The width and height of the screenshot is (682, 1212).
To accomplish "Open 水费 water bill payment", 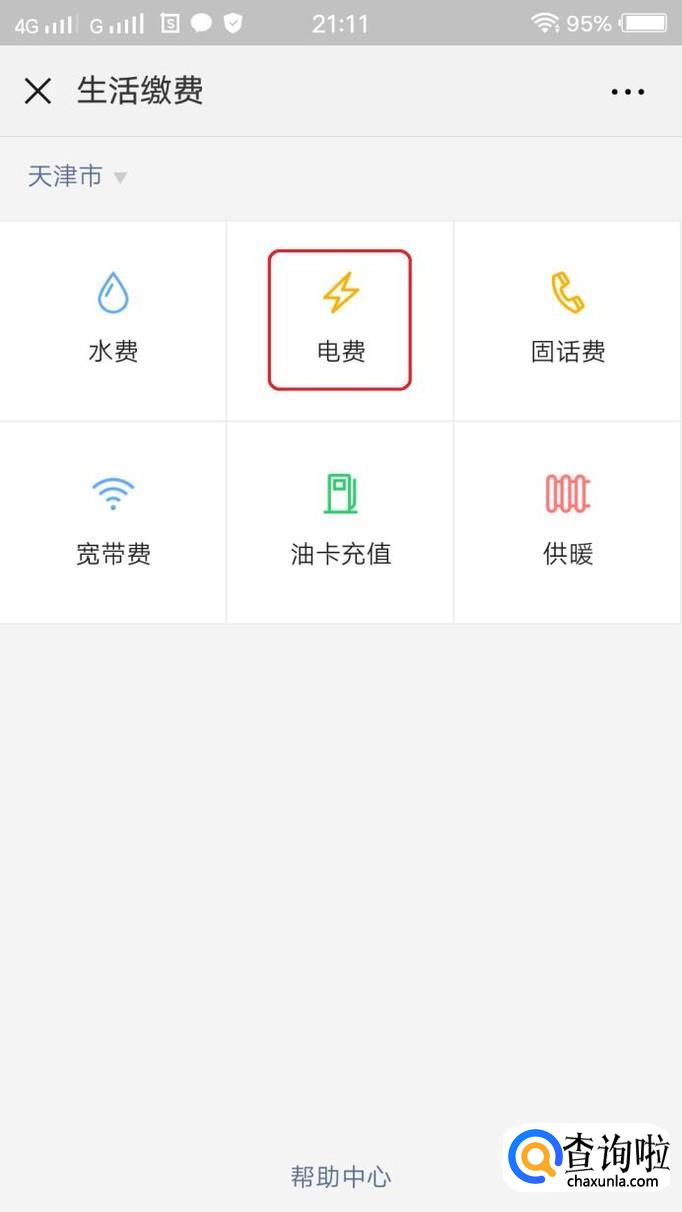I will [x=113, y=320].
